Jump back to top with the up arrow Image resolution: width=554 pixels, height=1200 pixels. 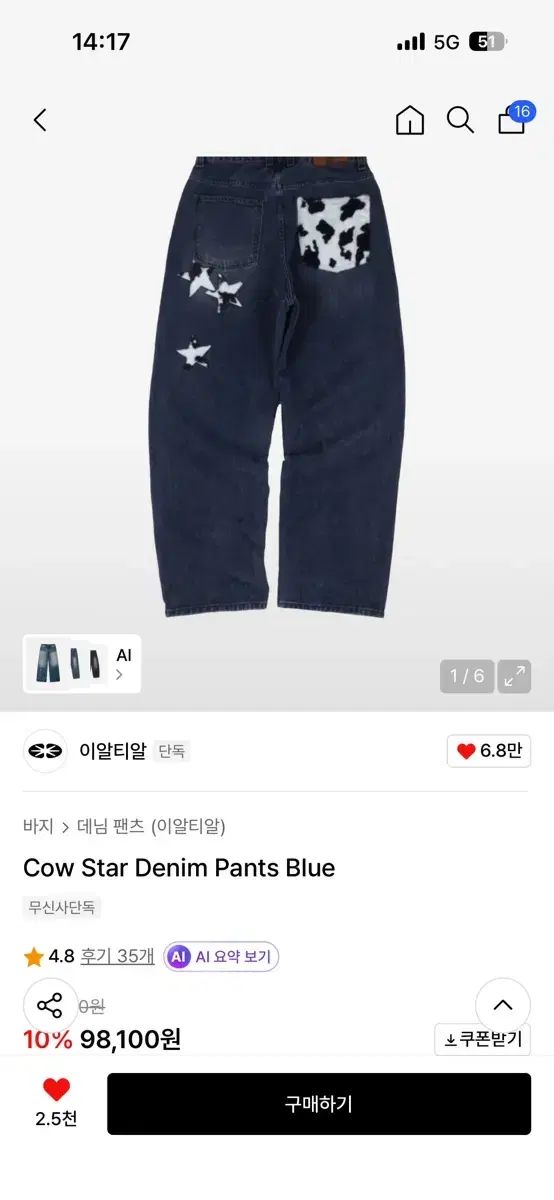coord(503,1005)
